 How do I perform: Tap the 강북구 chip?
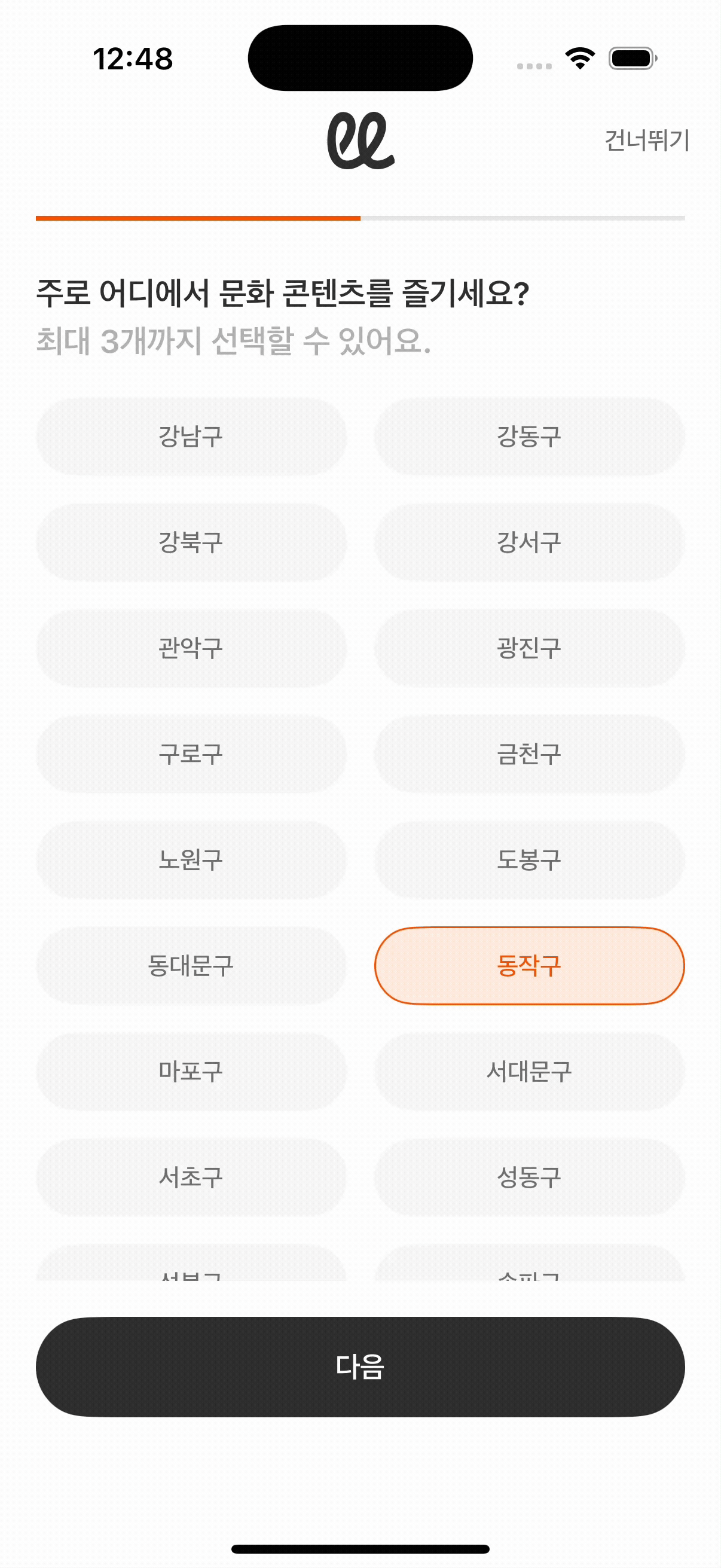[191, 542]
